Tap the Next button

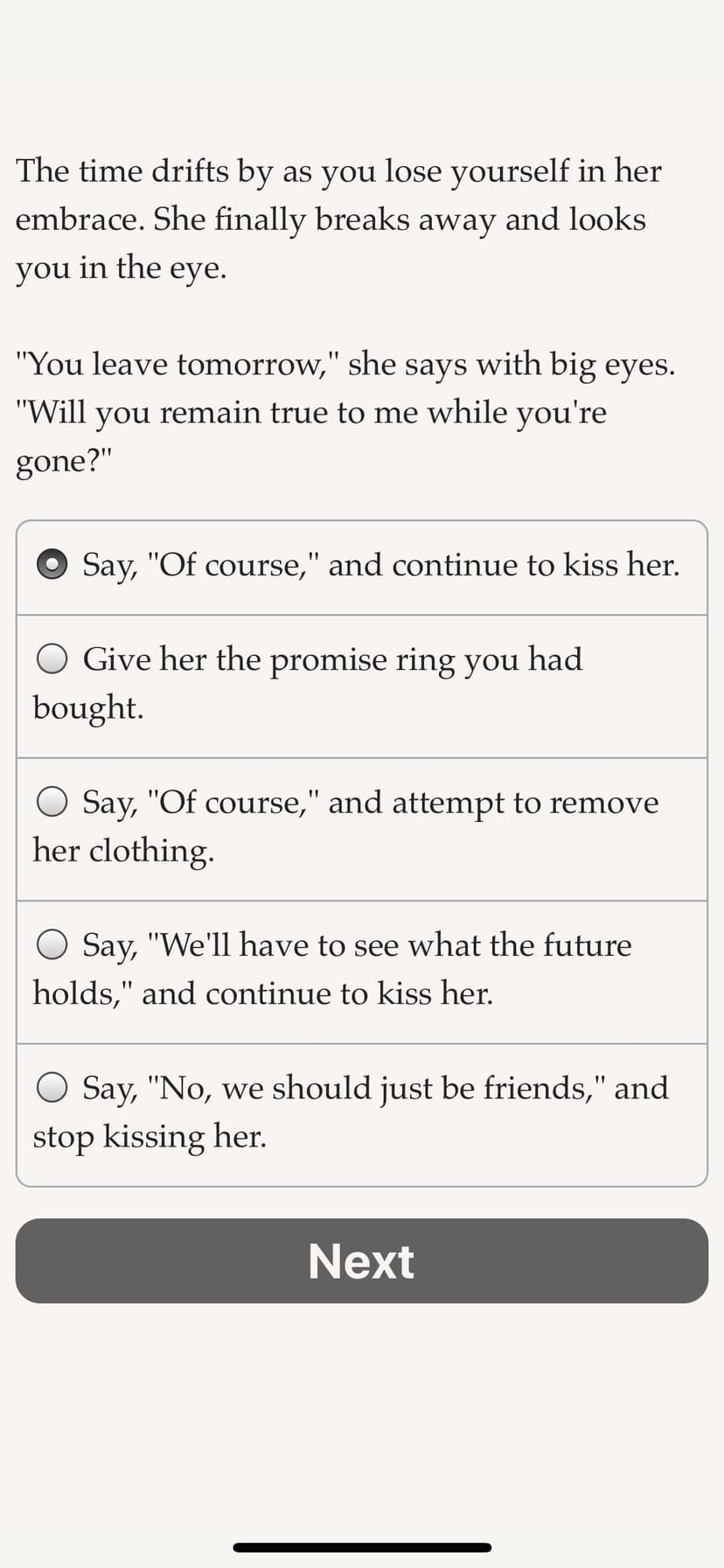[361, 1261]
